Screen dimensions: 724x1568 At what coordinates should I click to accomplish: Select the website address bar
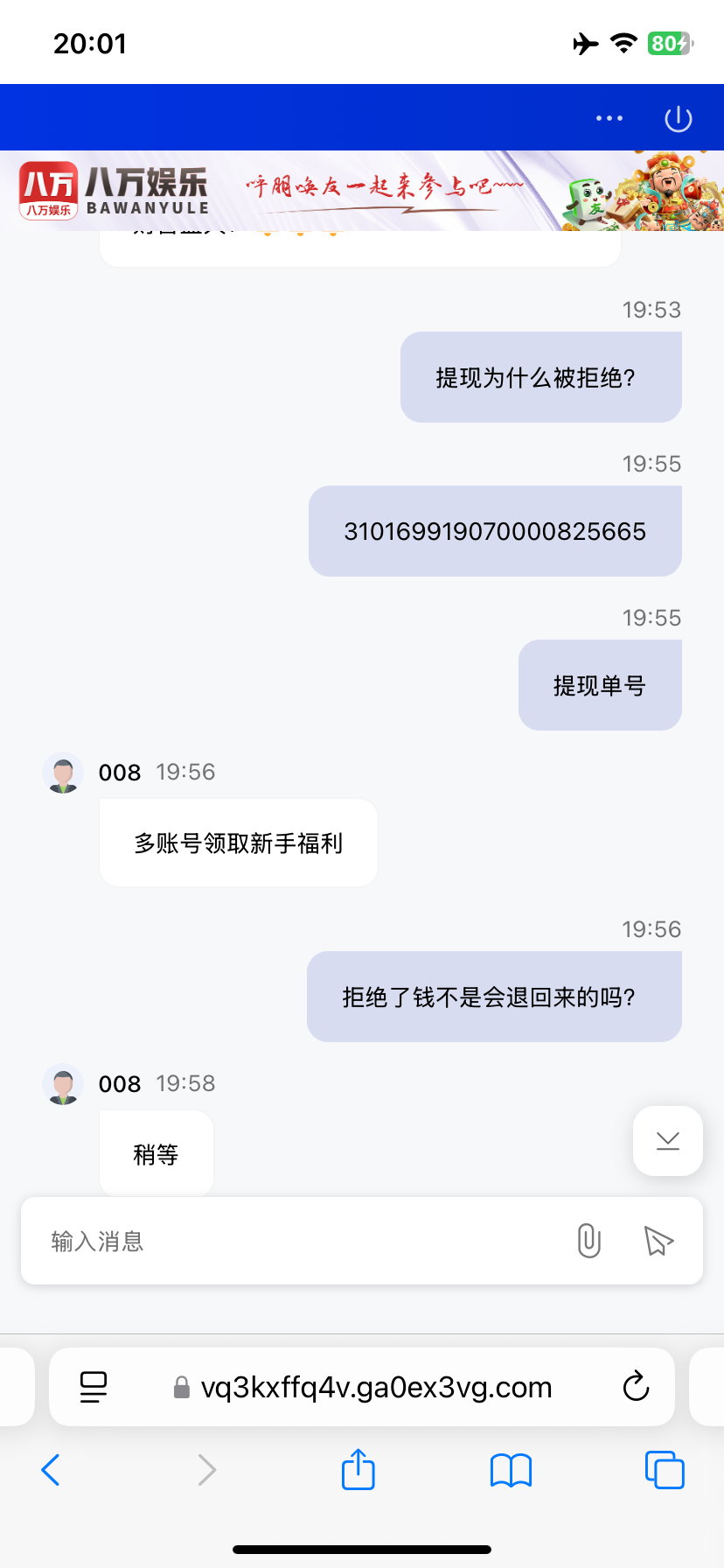376,1387
